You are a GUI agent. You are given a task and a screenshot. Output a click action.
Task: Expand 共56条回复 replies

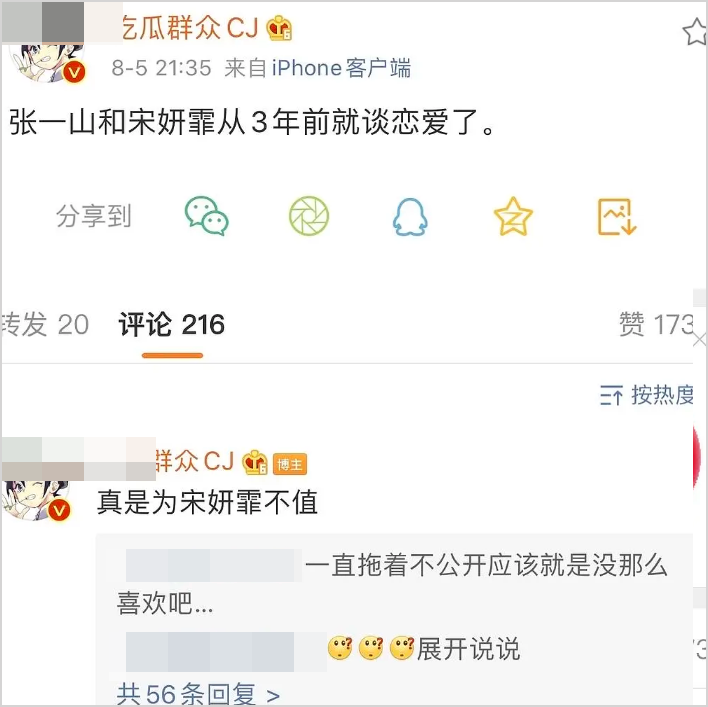(x=198, y=693)
